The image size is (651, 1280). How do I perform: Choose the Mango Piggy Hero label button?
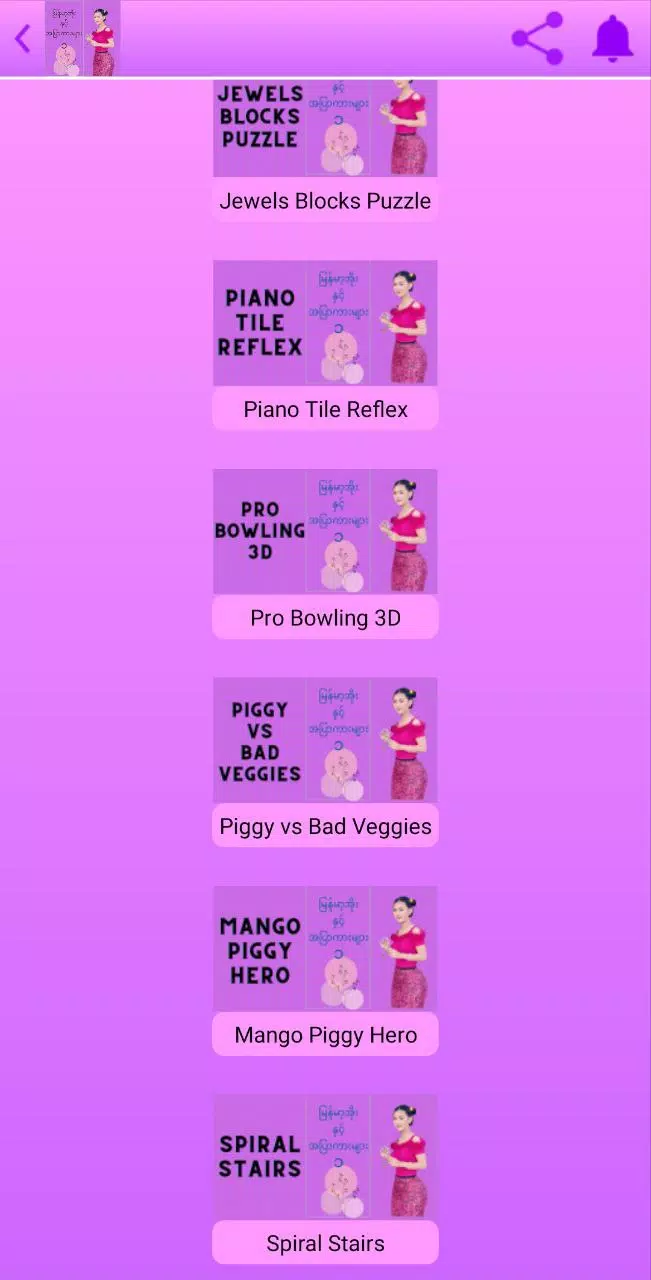[325, 1035]
